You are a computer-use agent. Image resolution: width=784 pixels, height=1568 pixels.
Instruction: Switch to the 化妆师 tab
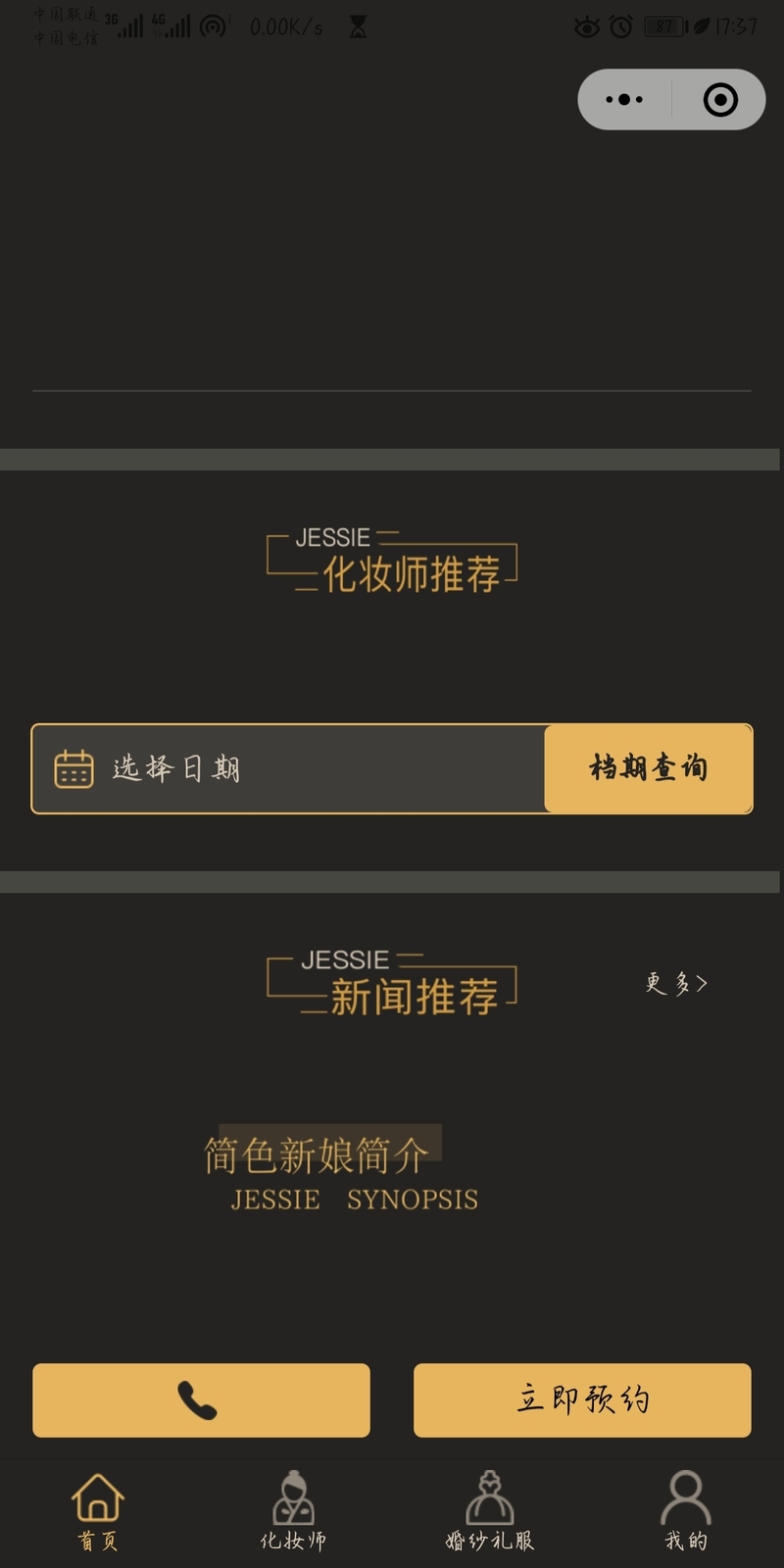(x=293, y=1512)
